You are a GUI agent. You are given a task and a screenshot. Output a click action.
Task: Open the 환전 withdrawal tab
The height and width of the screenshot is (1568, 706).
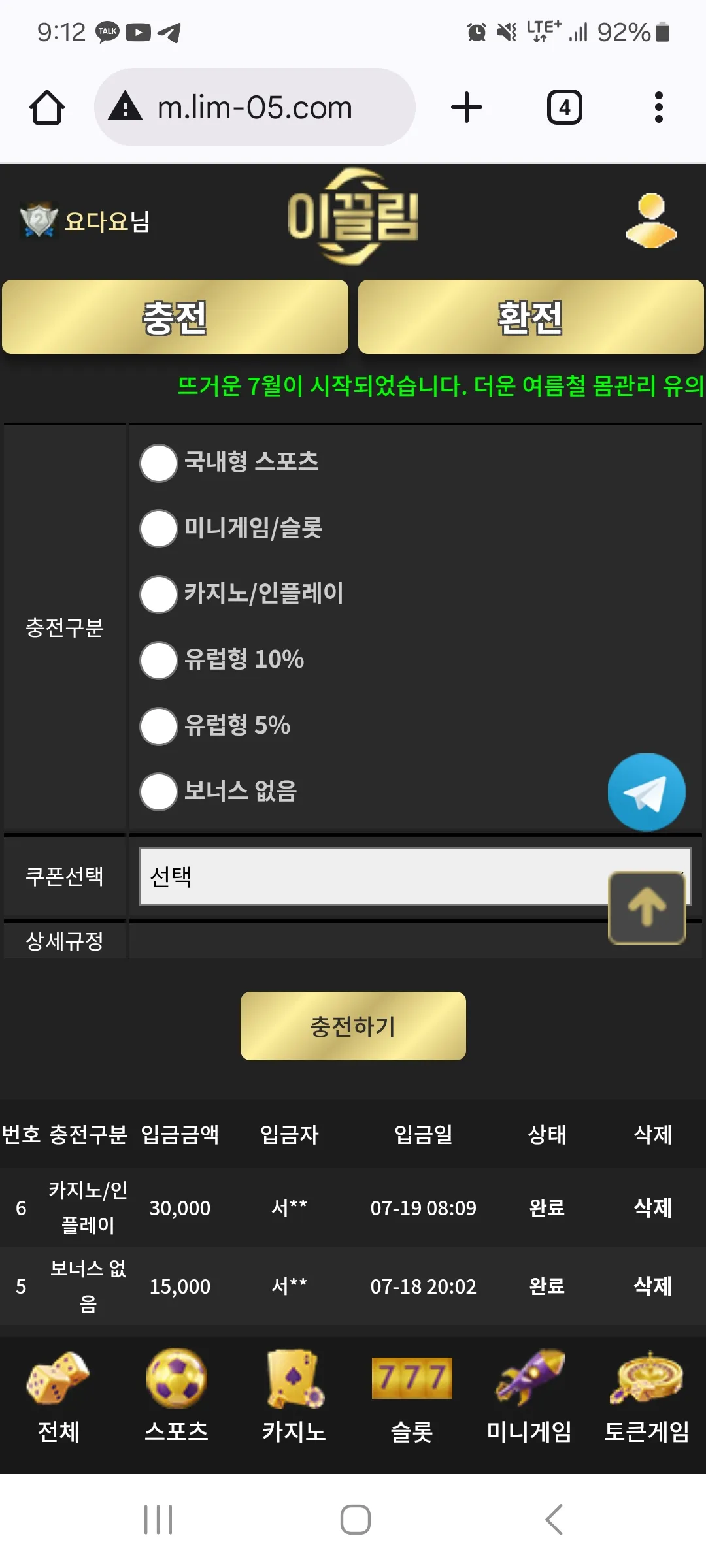[531, 318]
